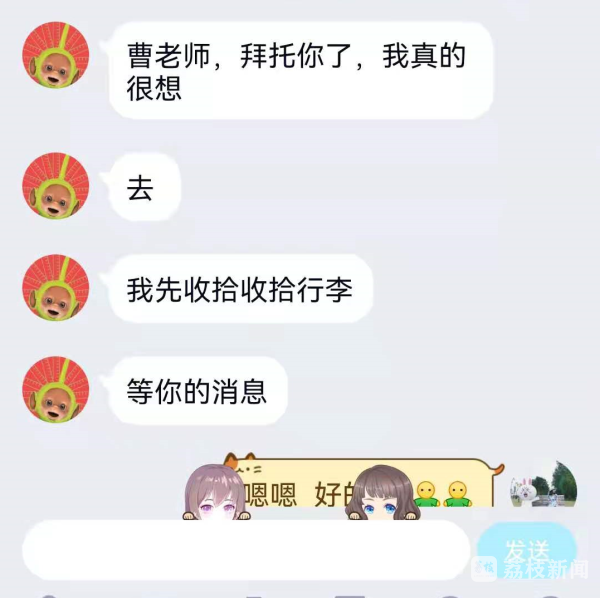This screenshot has height=598, width=600.
Task: Tap the message input field
Action: (245, 550)
